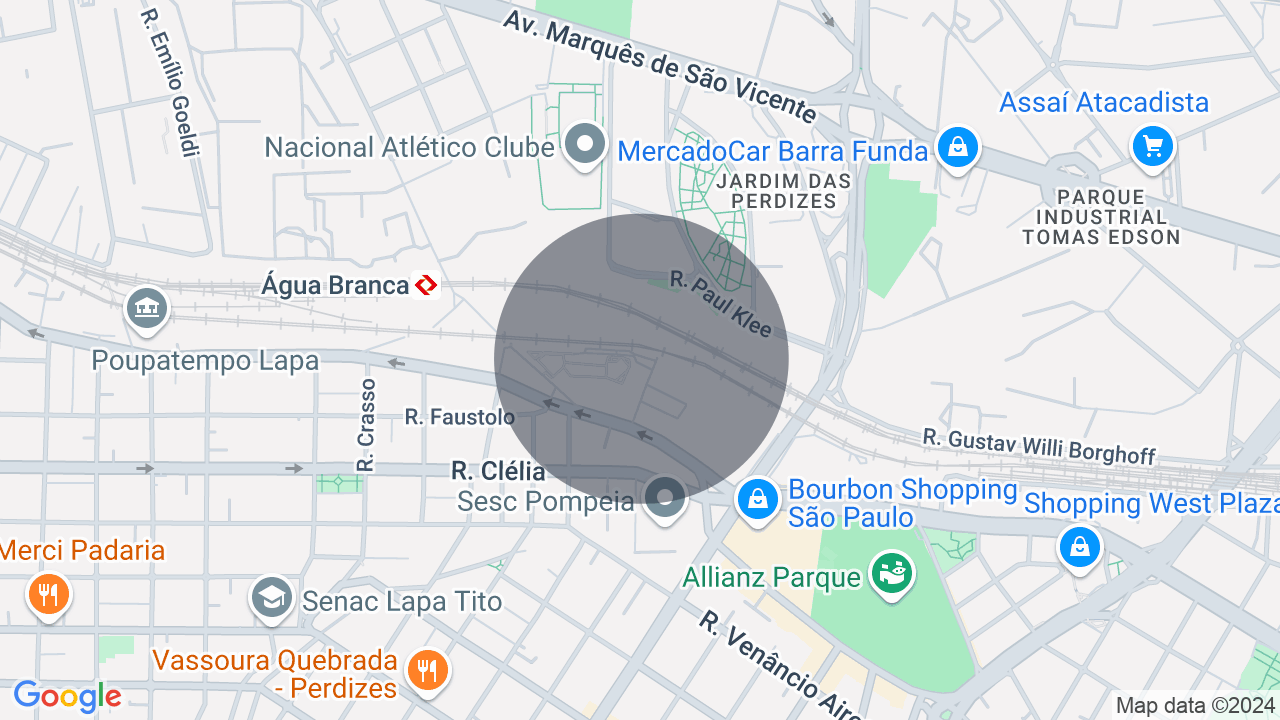Tap the Senac Lapa Tito marker
1280x720 pixels.
[271, 597]
